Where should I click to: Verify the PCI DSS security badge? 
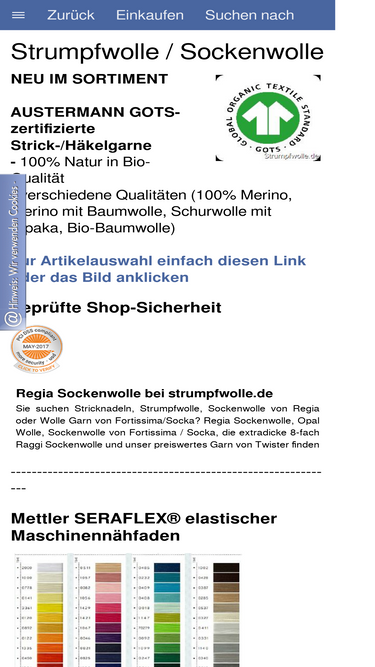click(x=37, y=349)
